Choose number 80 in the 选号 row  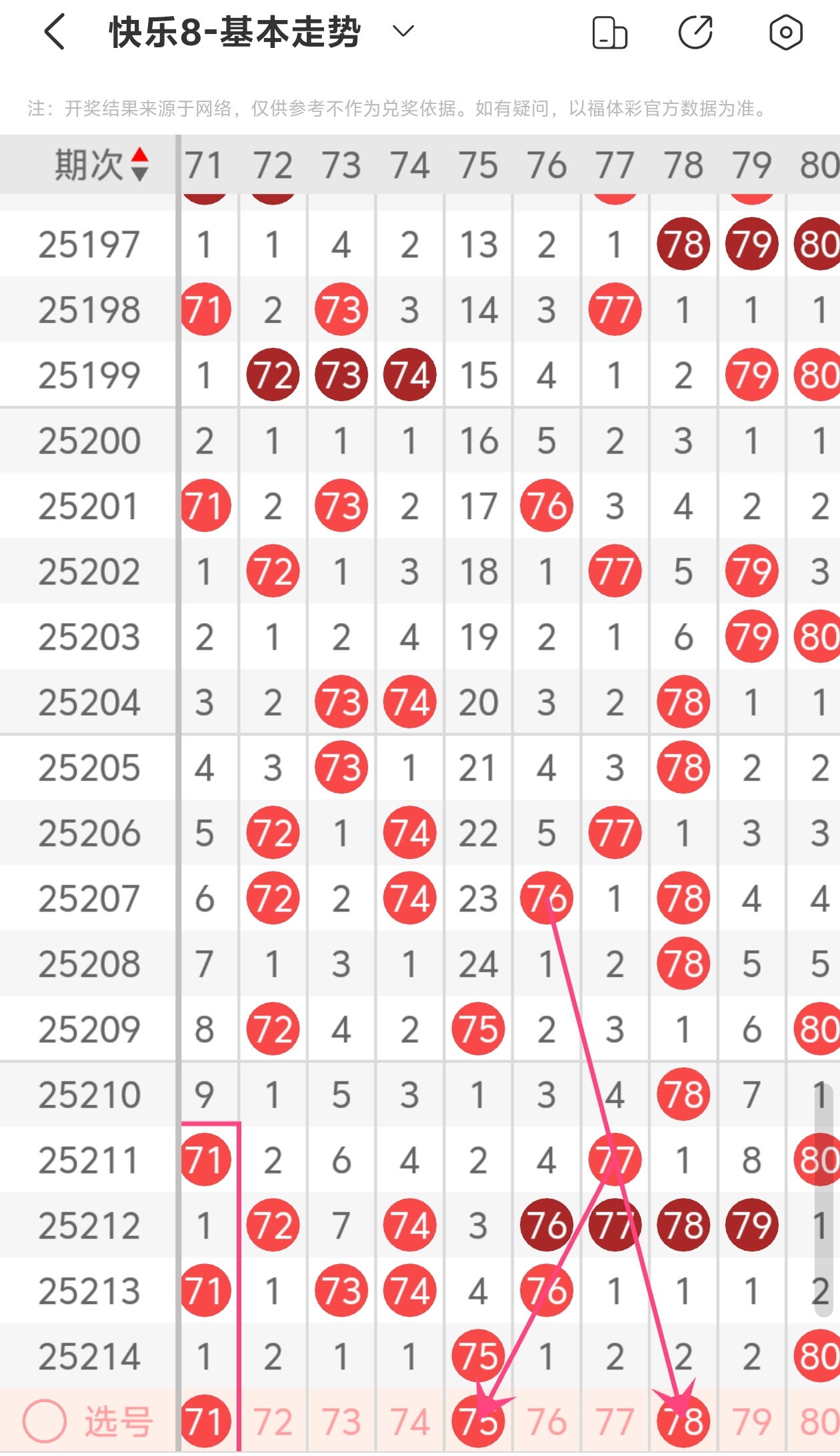tap(819, 1421)
